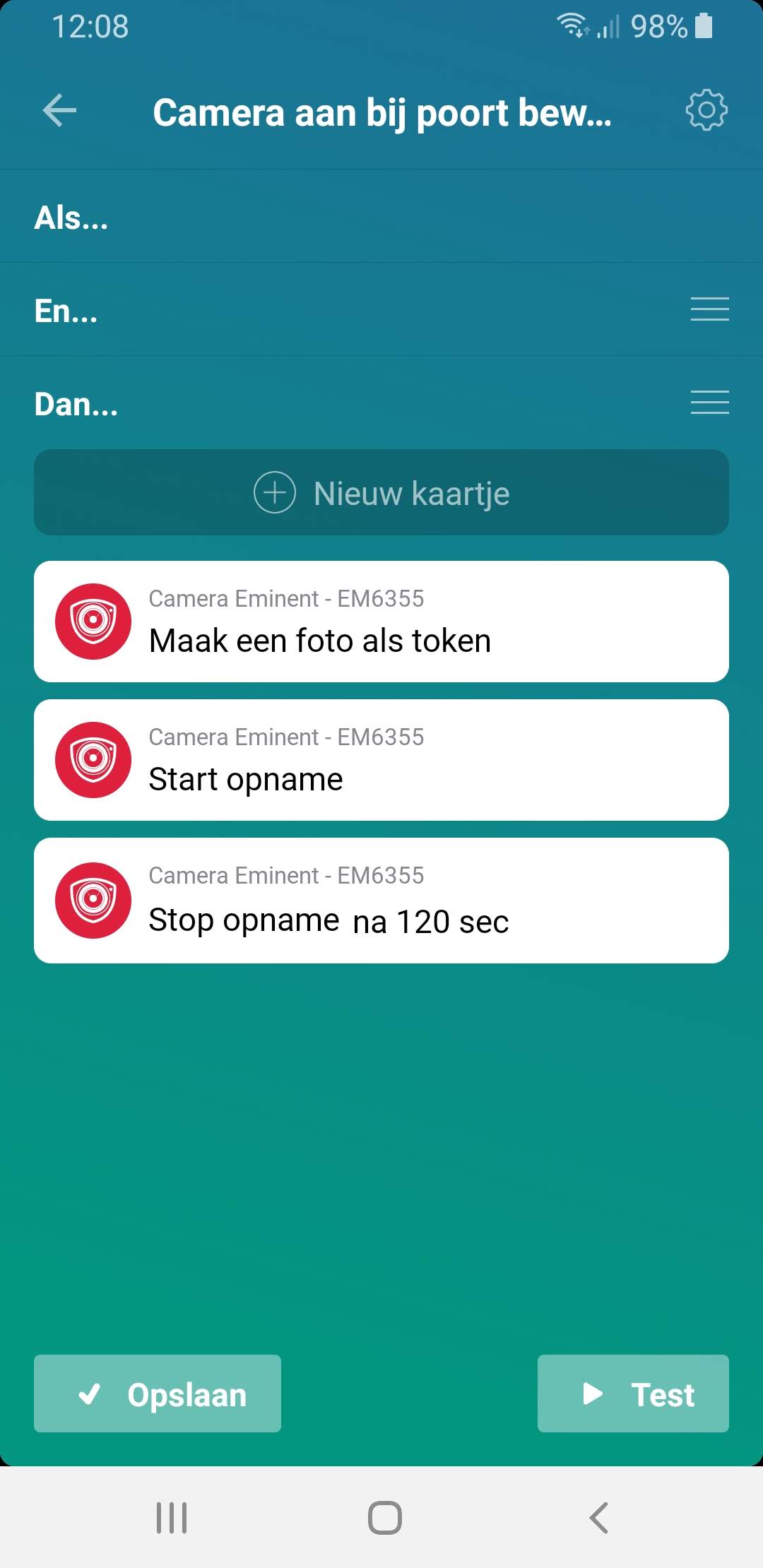Image resolution: width=763 pixels, height=1568 pixels.
Task: Open the menu in the En... section
Action: (x=709, y=309)
